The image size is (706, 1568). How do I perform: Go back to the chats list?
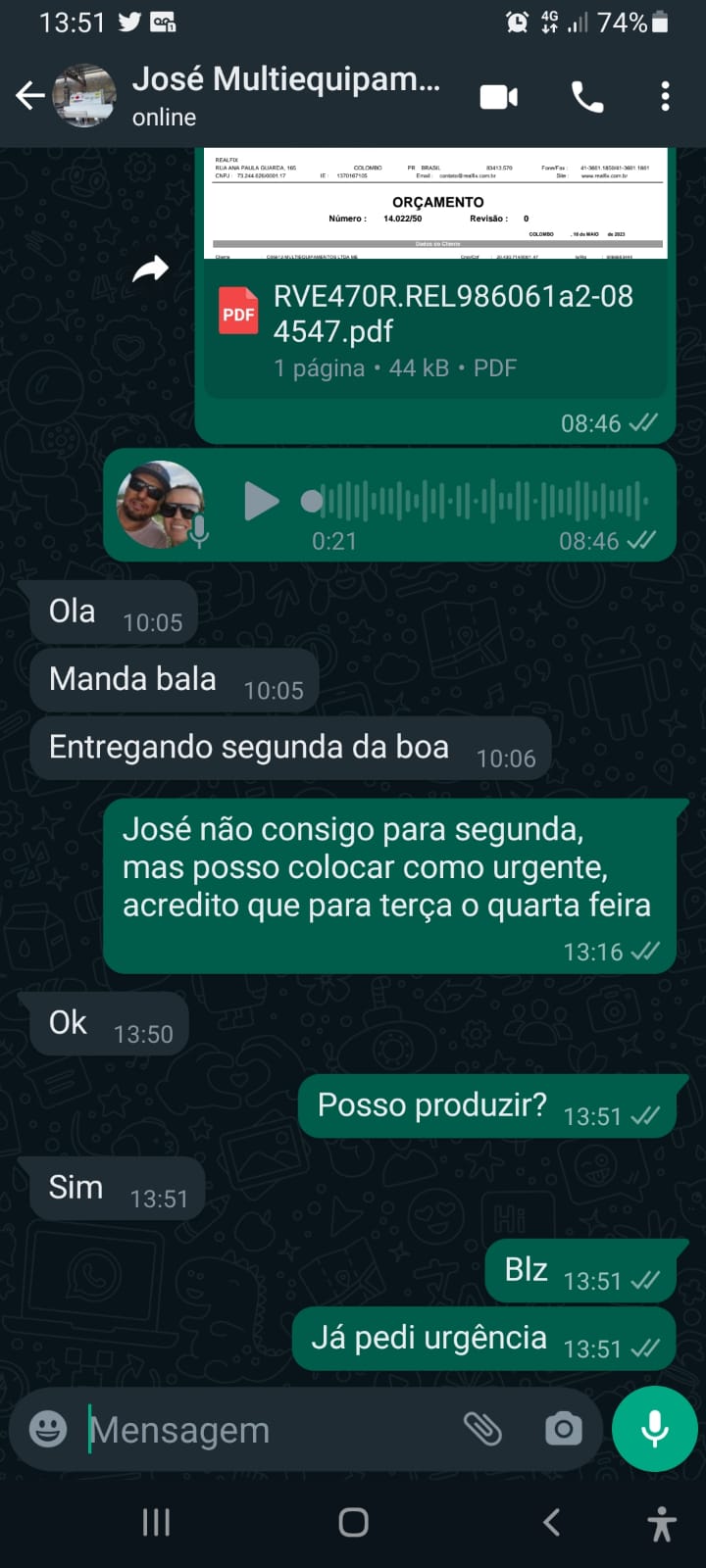29,96
